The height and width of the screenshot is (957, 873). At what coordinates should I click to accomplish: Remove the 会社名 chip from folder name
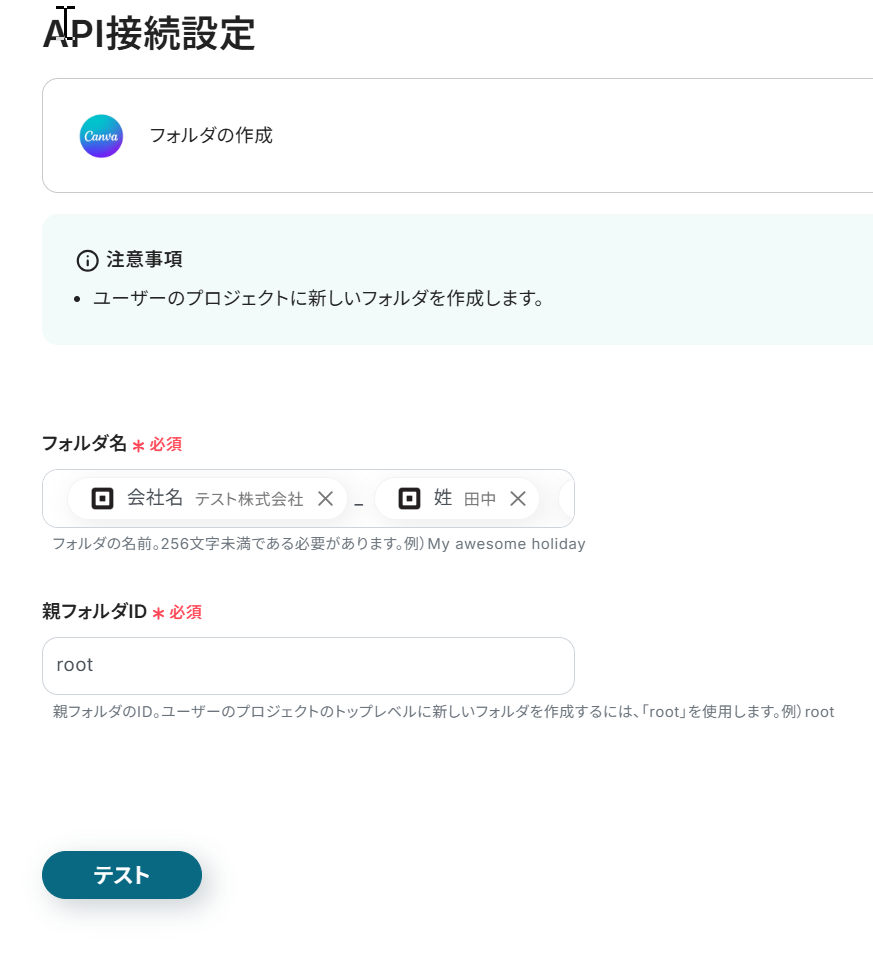pyautogui.click(x=325, y=499)
